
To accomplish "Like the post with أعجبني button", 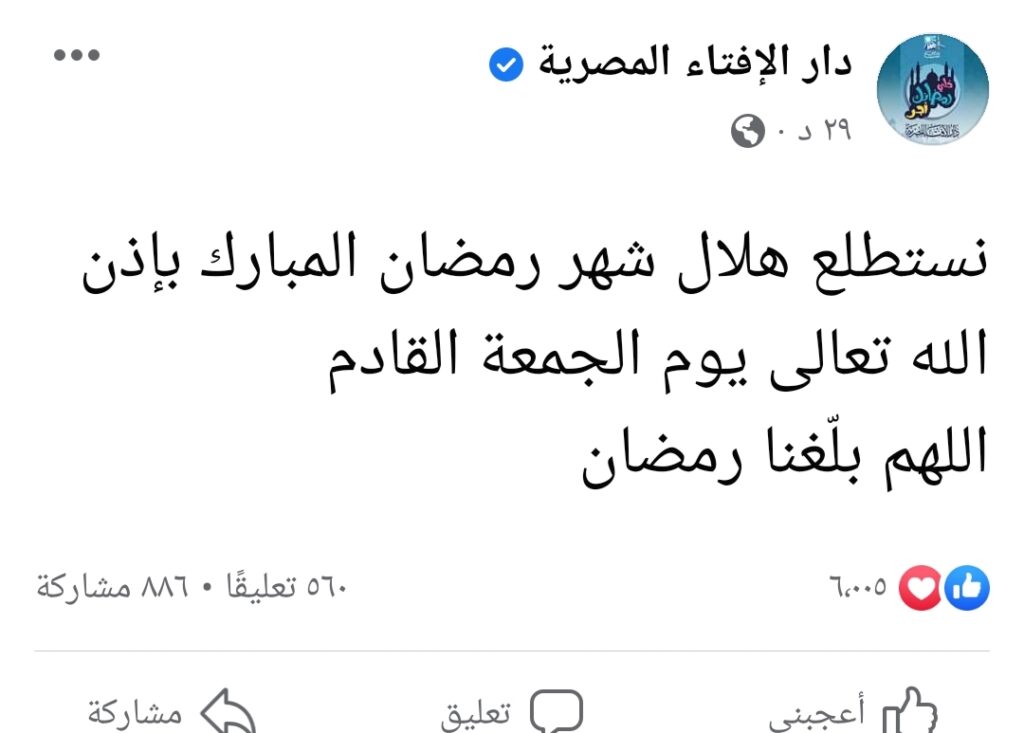I will (x=853, y=713).
